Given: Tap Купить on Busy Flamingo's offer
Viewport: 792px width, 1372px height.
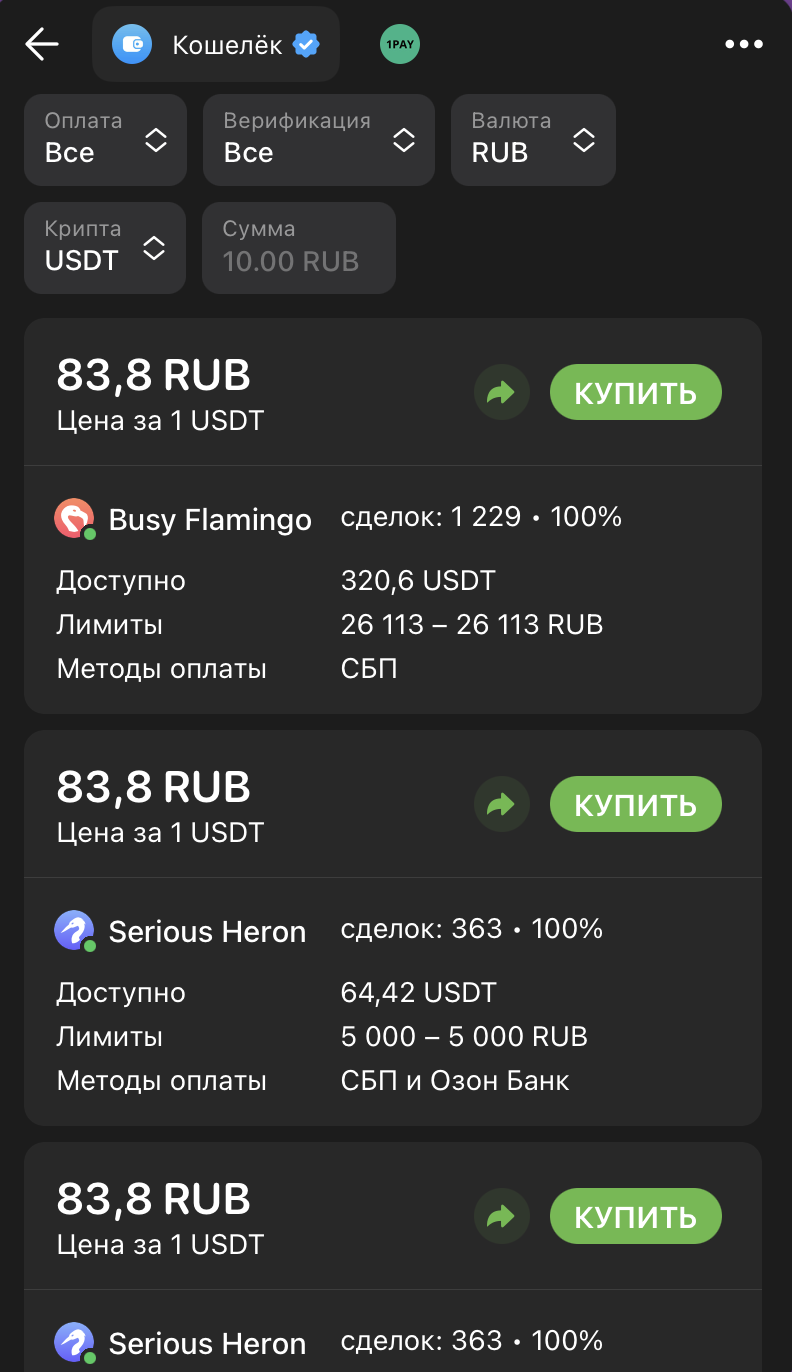Looking at the screenshot, I should tap(636, 392).
